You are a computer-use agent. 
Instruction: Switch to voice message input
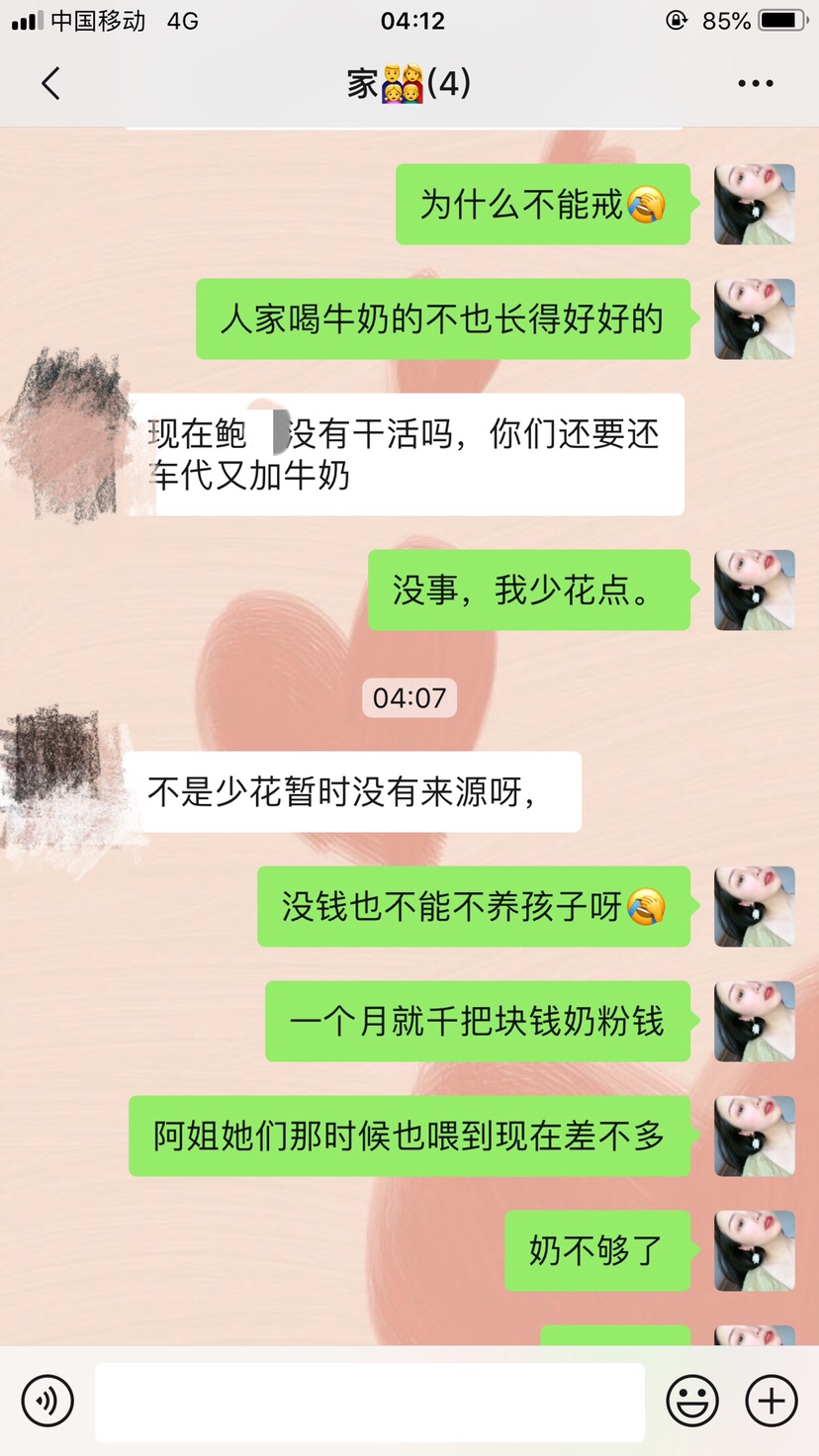point(47,1401)
